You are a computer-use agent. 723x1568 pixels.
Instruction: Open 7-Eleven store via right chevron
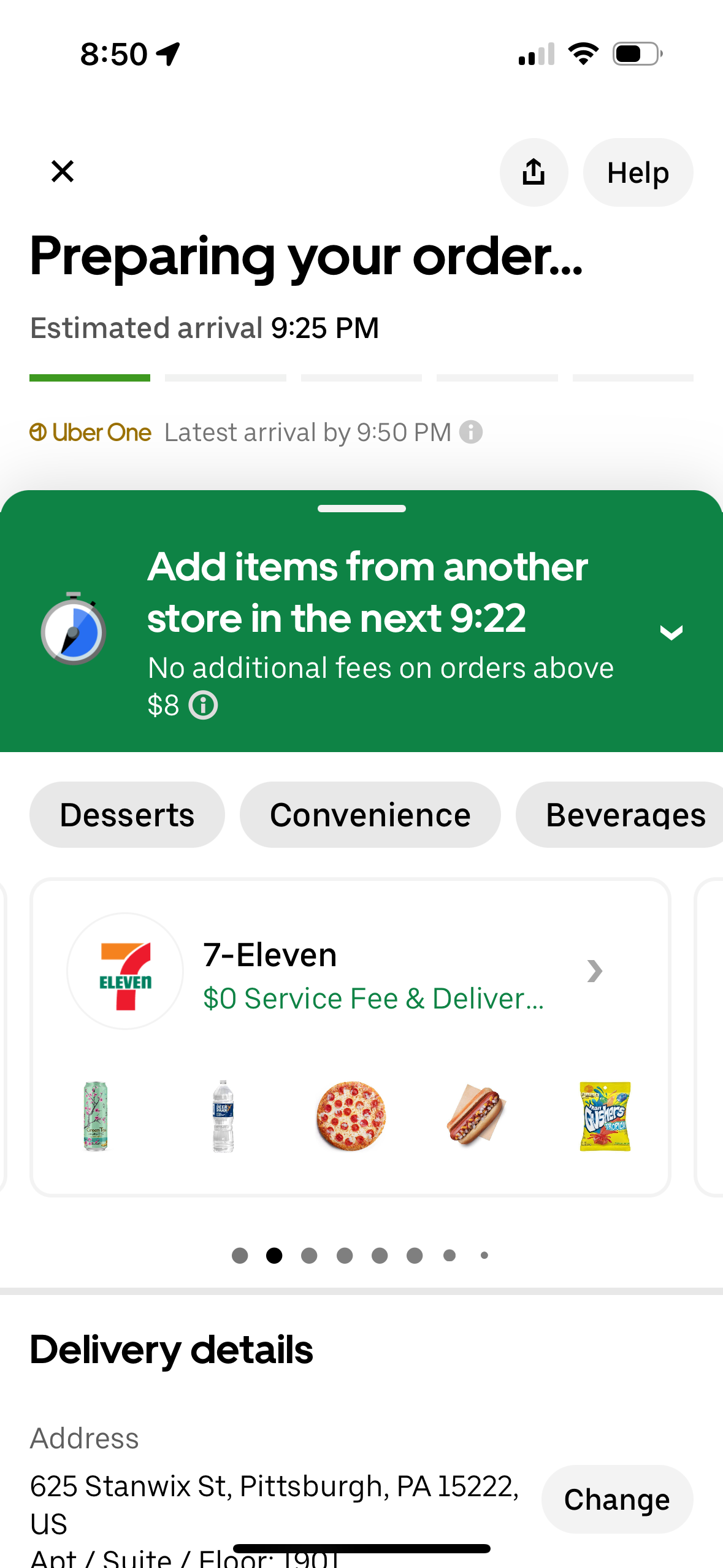click(x=593, y=971)
